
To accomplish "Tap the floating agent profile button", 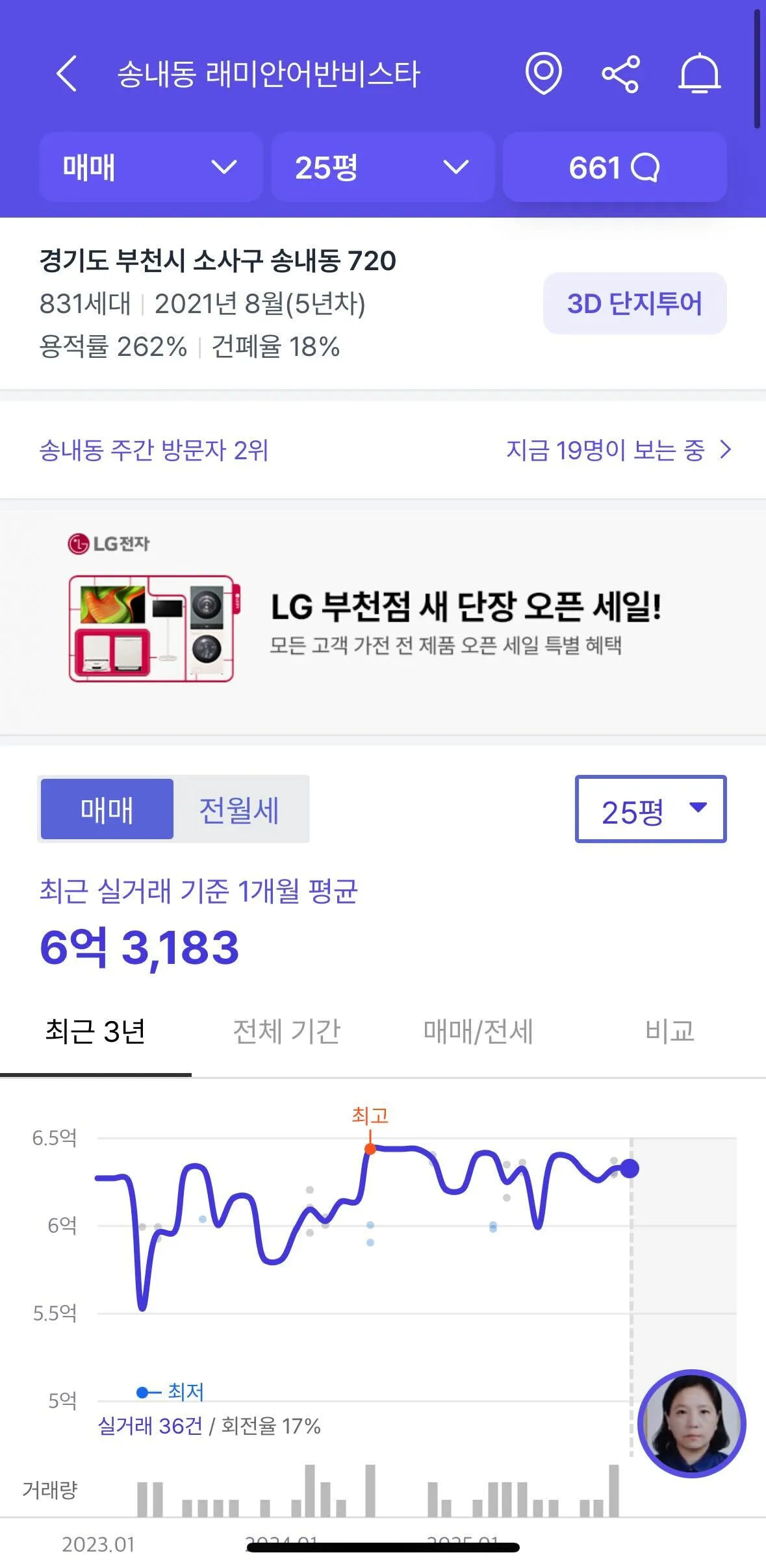I will tap(692, 1424).
